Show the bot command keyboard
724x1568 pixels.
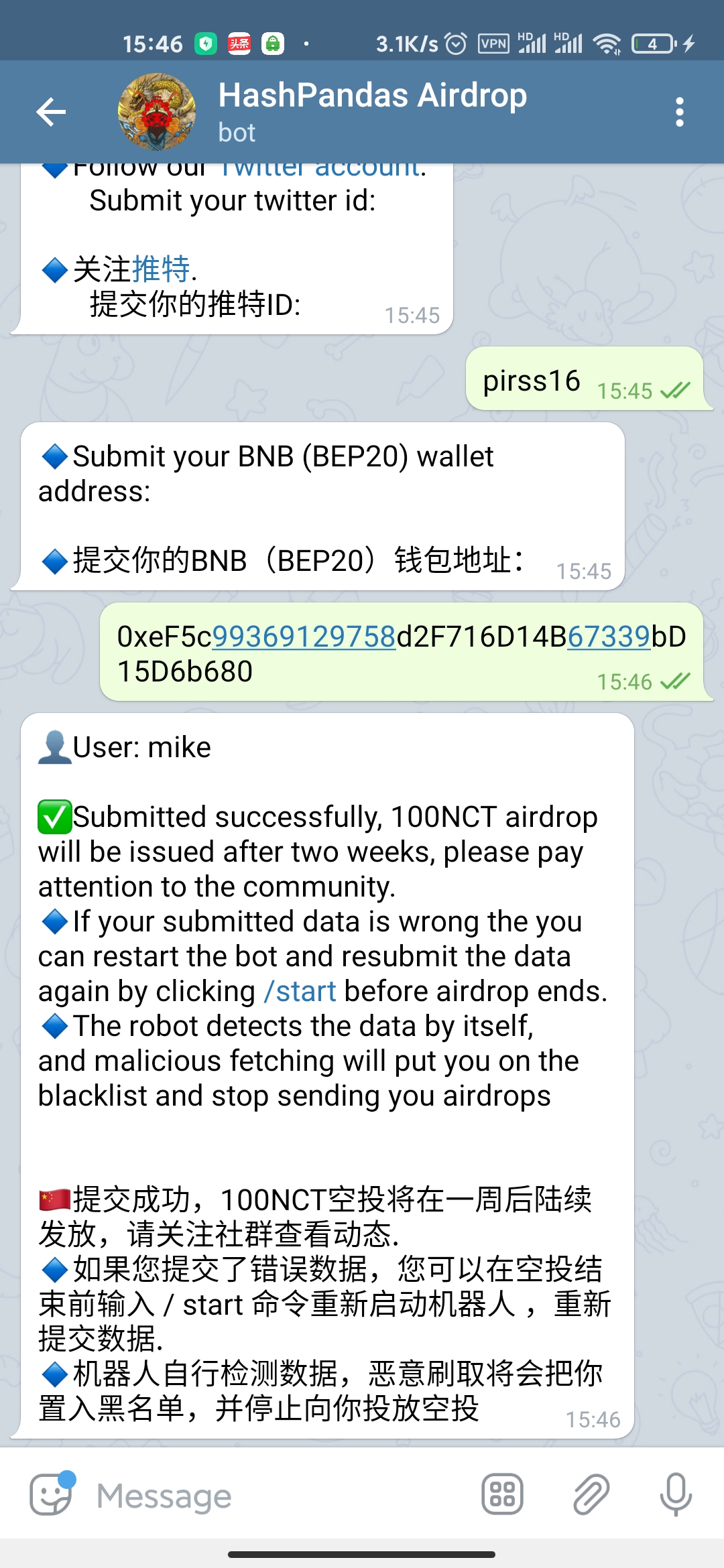point(502,1495)
